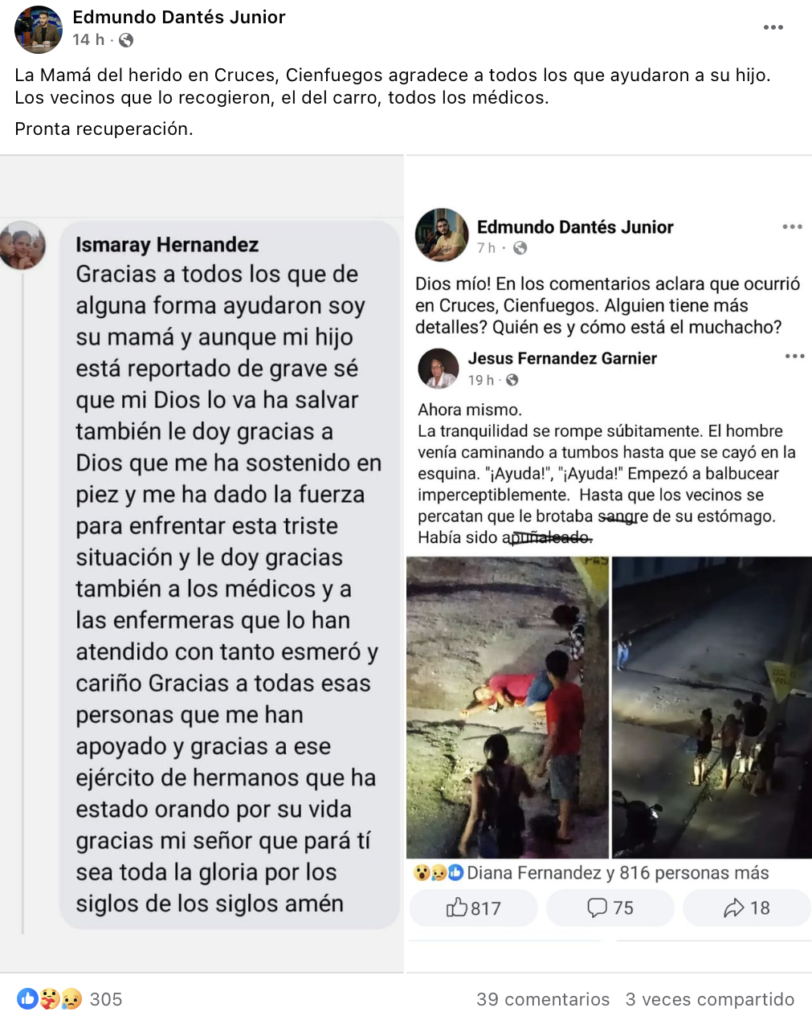812x1024 pixels.
Task: Open the attached image showing the earlier post
Action: pos(609,565)
